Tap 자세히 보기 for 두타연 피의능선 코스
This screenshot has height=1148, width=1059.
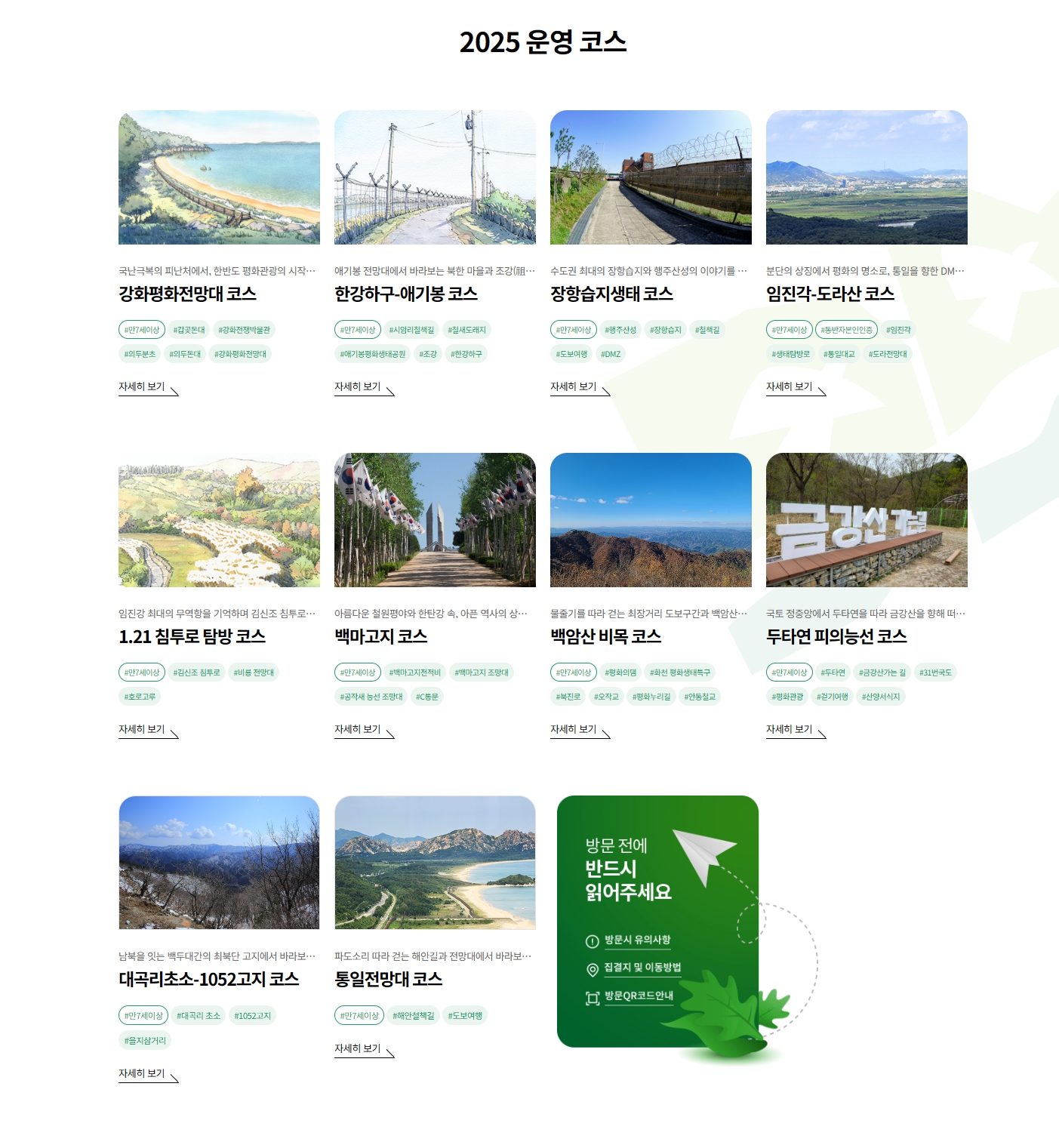796,730
